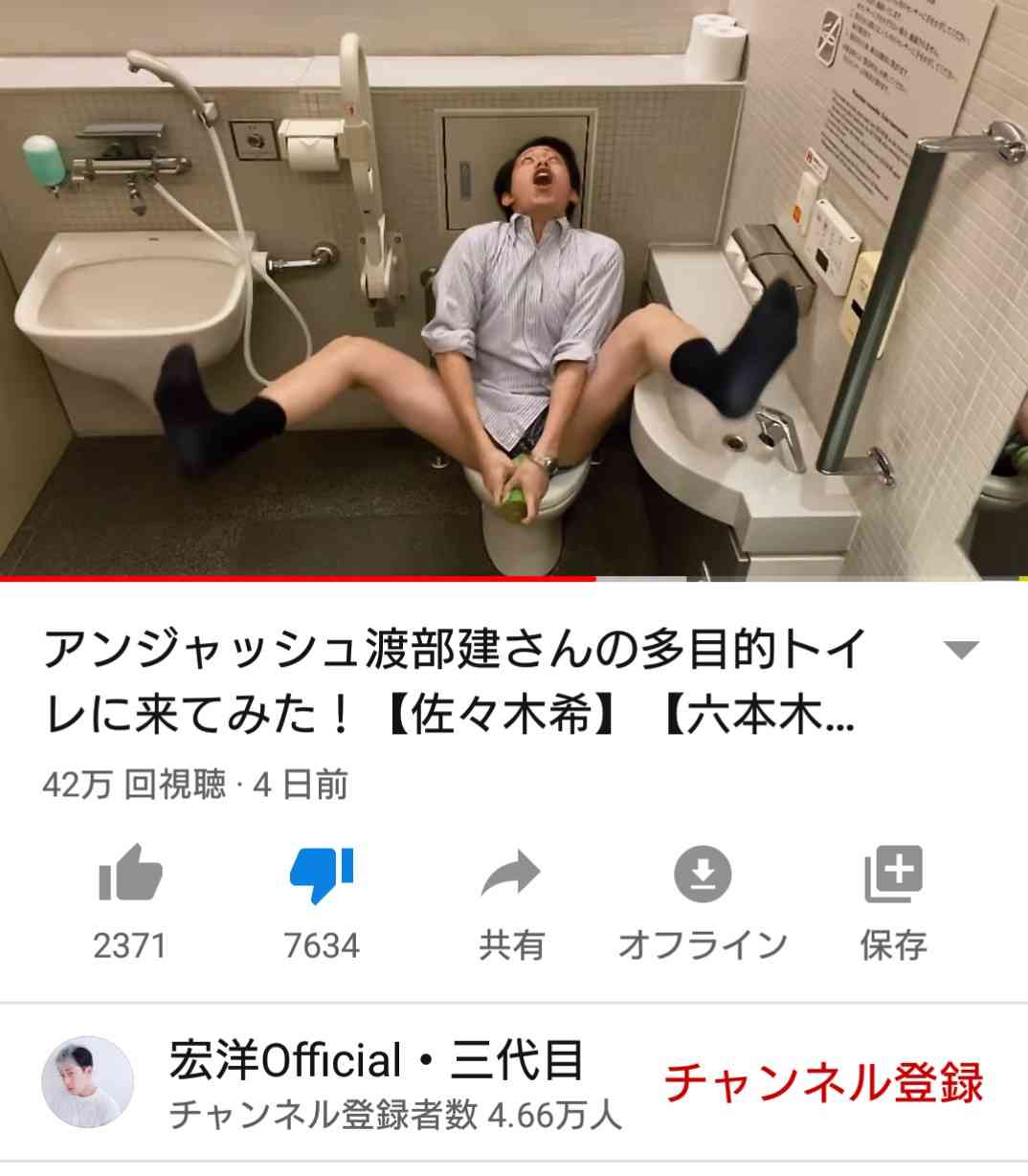
Task: Like the video with thumbs up
Action: click(130, 875)
